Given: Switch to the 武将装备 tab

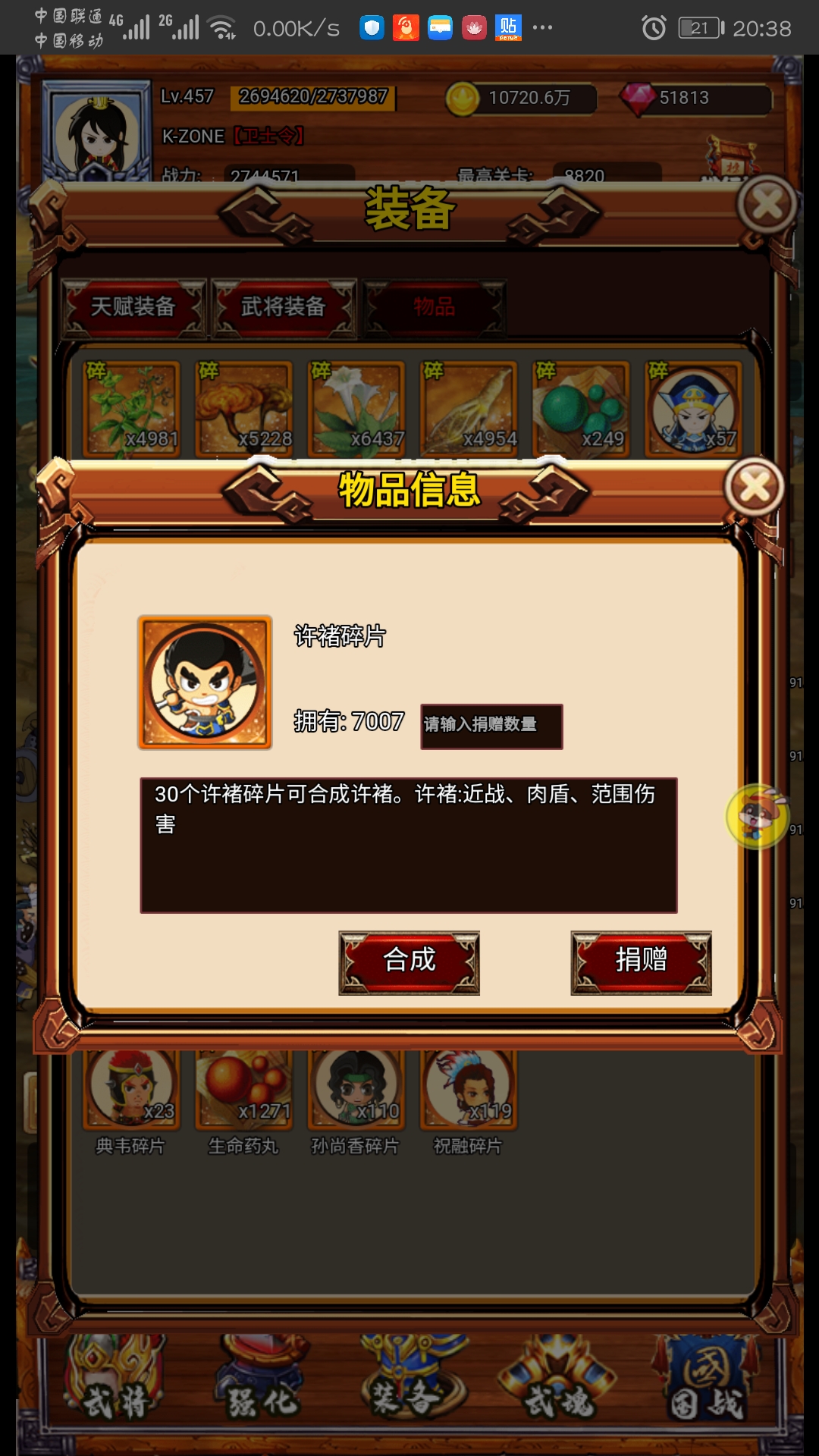Looking at the screenshot, I should tap(284, 307).
